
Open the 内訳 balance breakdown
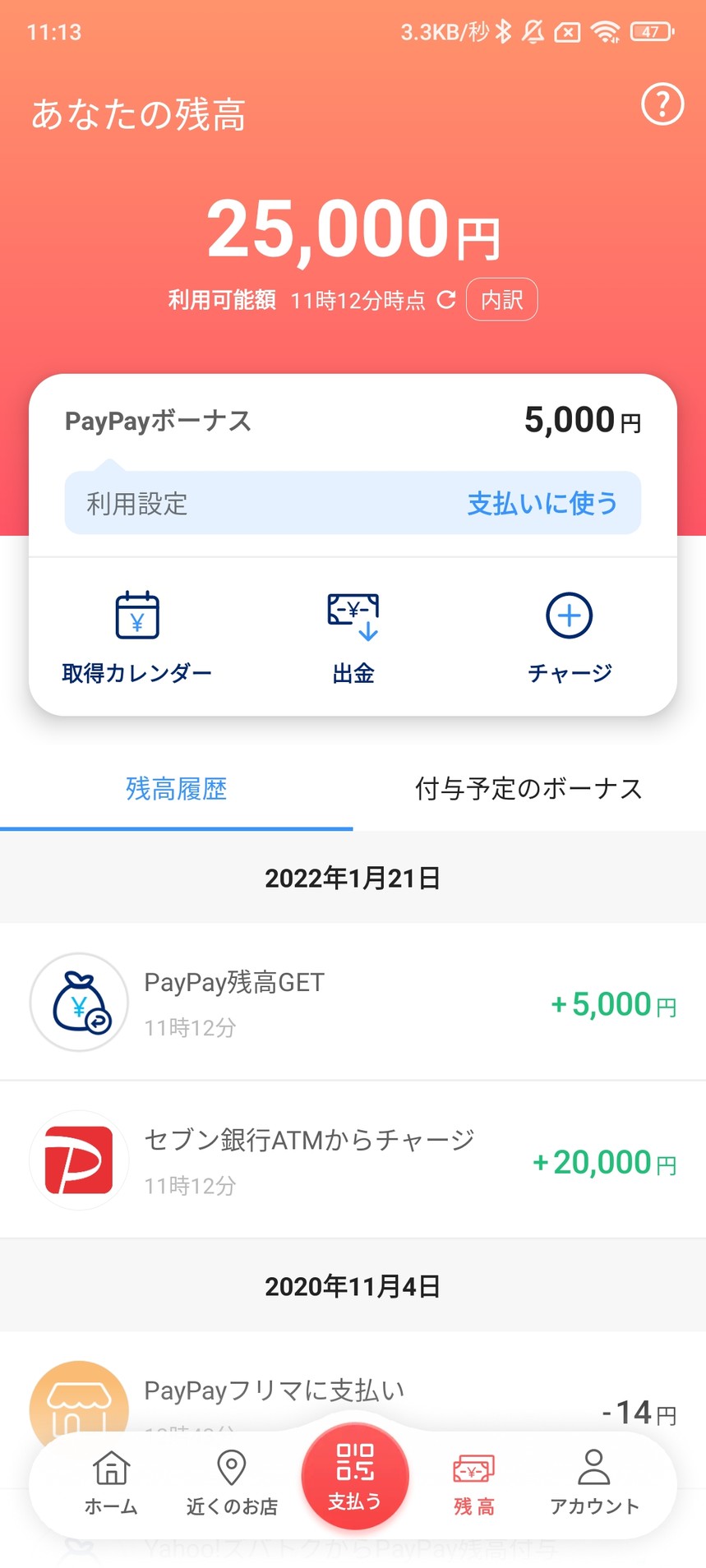click(501, 300)
